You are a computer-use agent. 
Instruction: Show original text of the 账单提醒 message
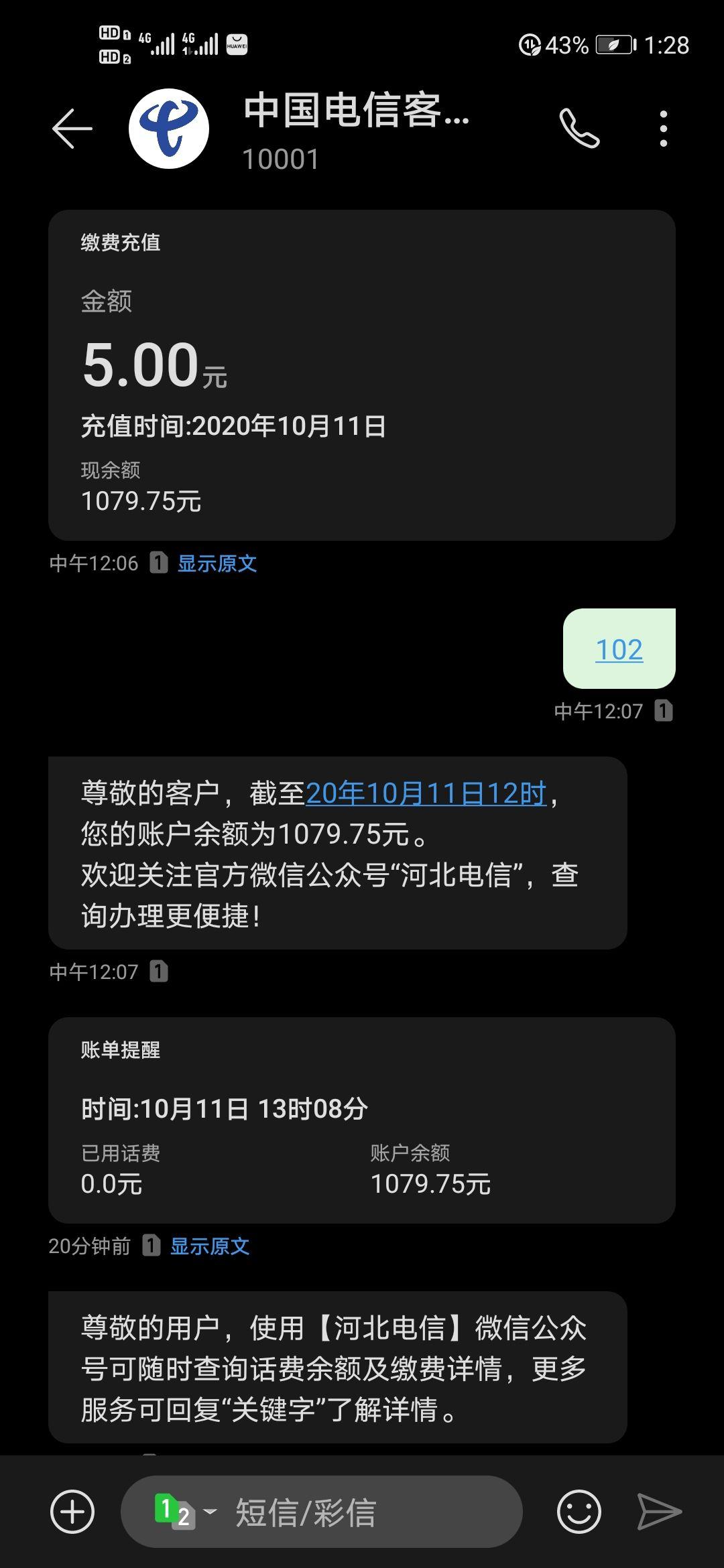(210, 1246)
